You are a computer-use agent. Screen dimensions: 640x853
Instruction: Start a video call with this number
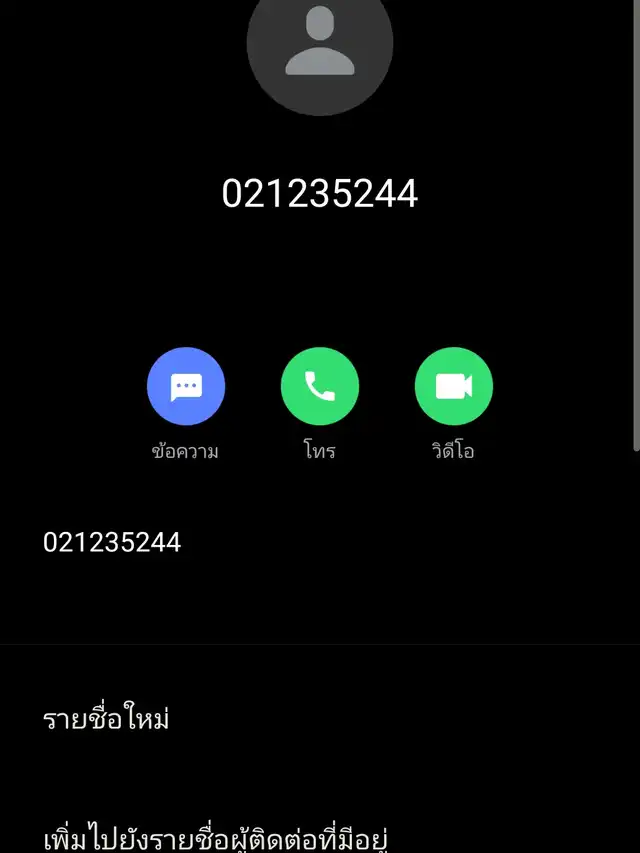click(x=453, y=386)
